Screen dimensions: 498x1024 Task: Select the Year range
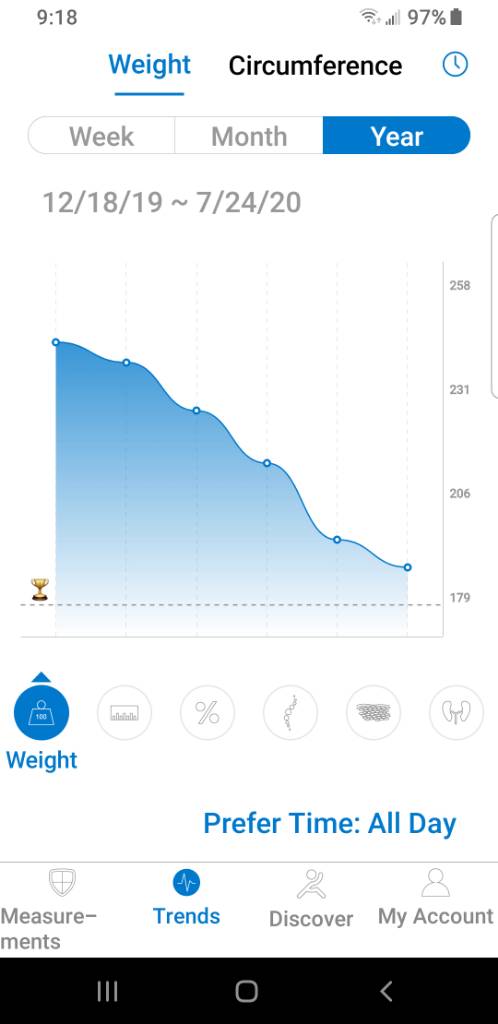[x=396, y=136]
